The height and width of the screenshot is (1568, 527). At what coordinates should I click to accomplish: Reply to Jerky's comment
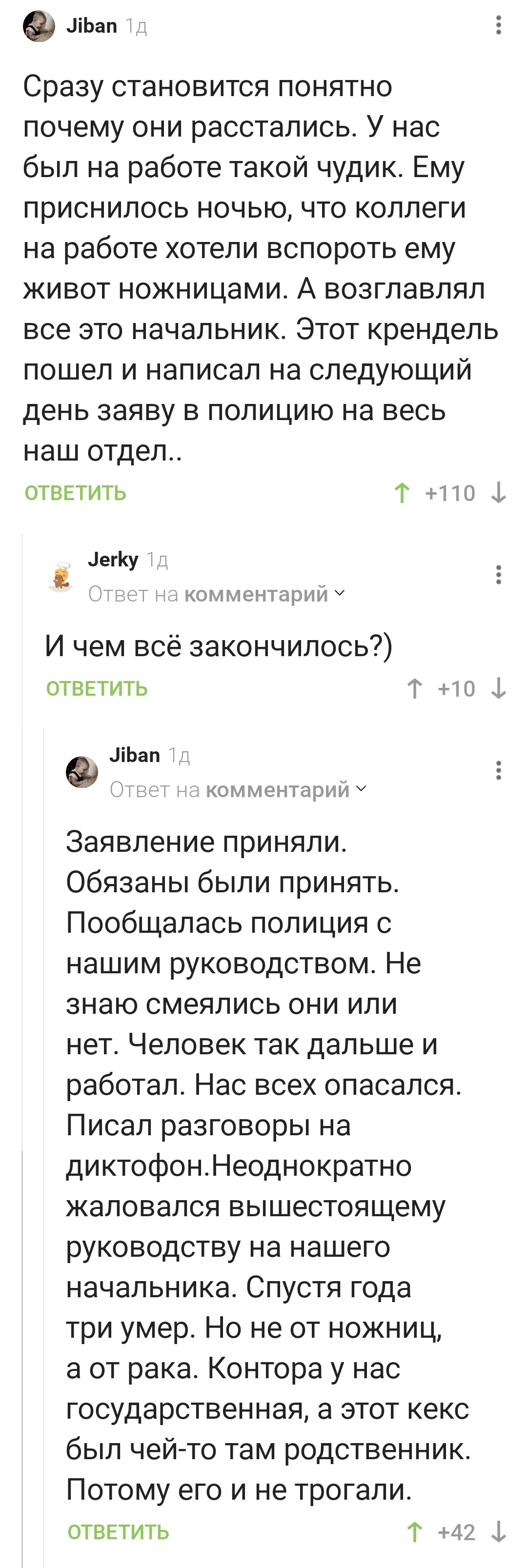pos(97,688)
